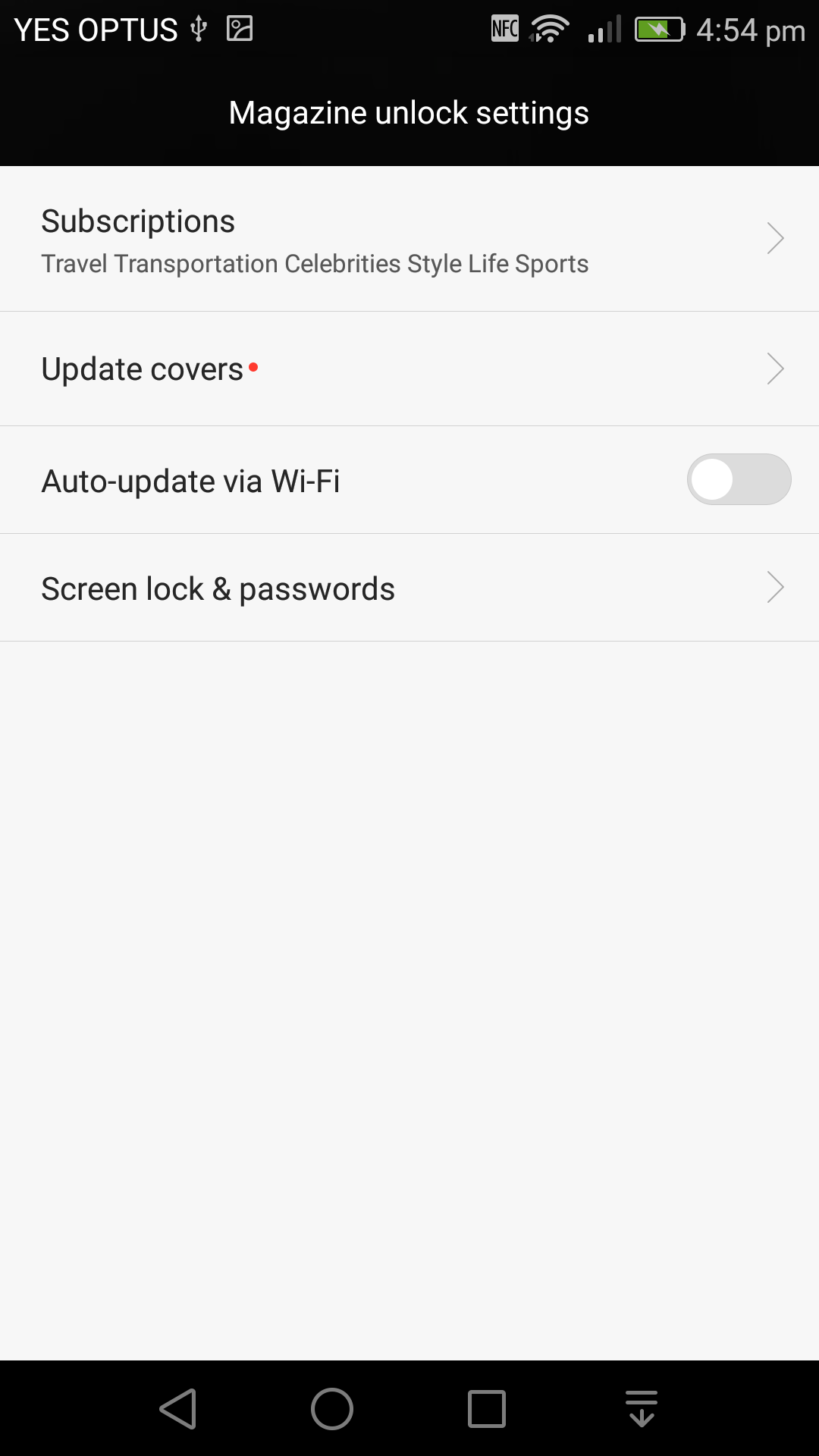819x1456 pixels.
Task: Open Update covers
Action: [x=409, y=369]
